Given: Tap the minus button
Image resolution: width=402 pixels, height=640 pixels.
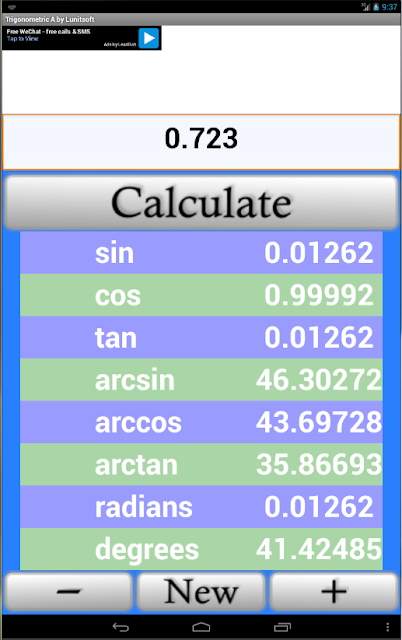Looking at the screenshot, I should coord(69,591).
